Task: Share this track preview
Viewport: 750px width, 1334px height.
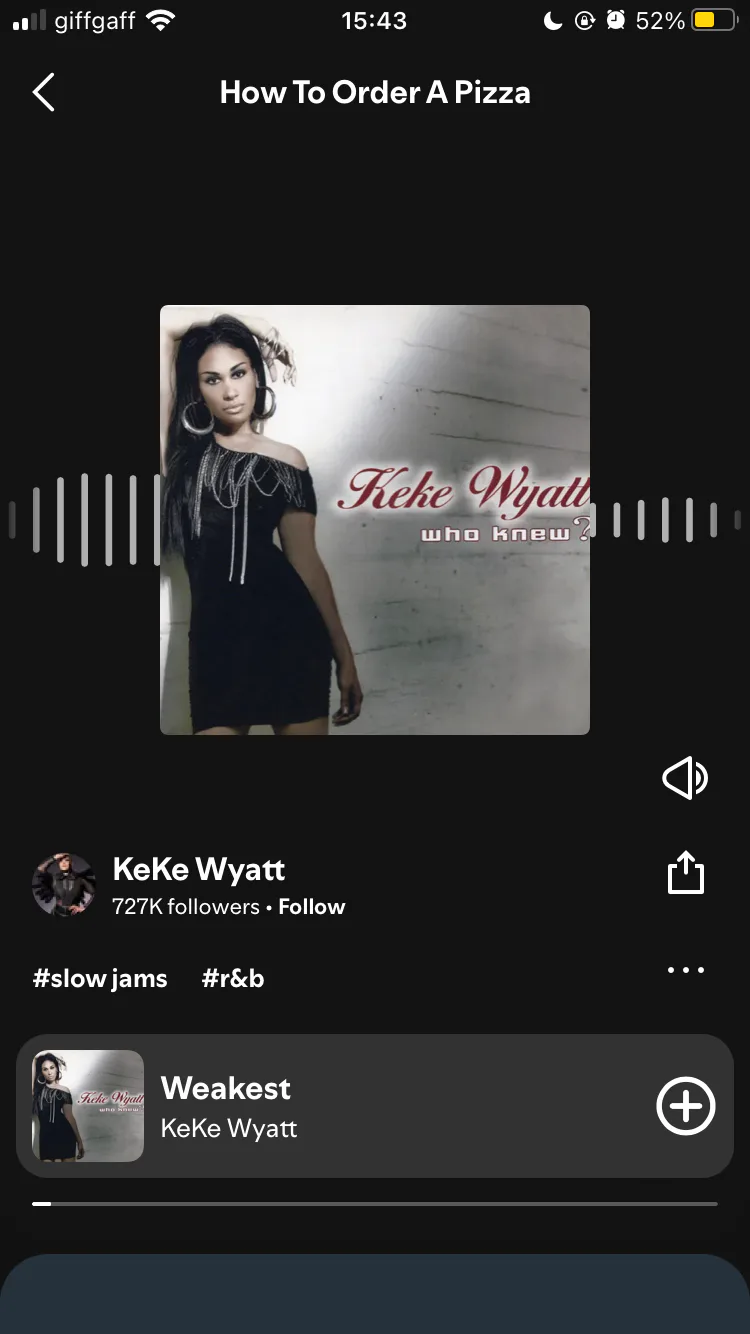Action: coord(686,872)
